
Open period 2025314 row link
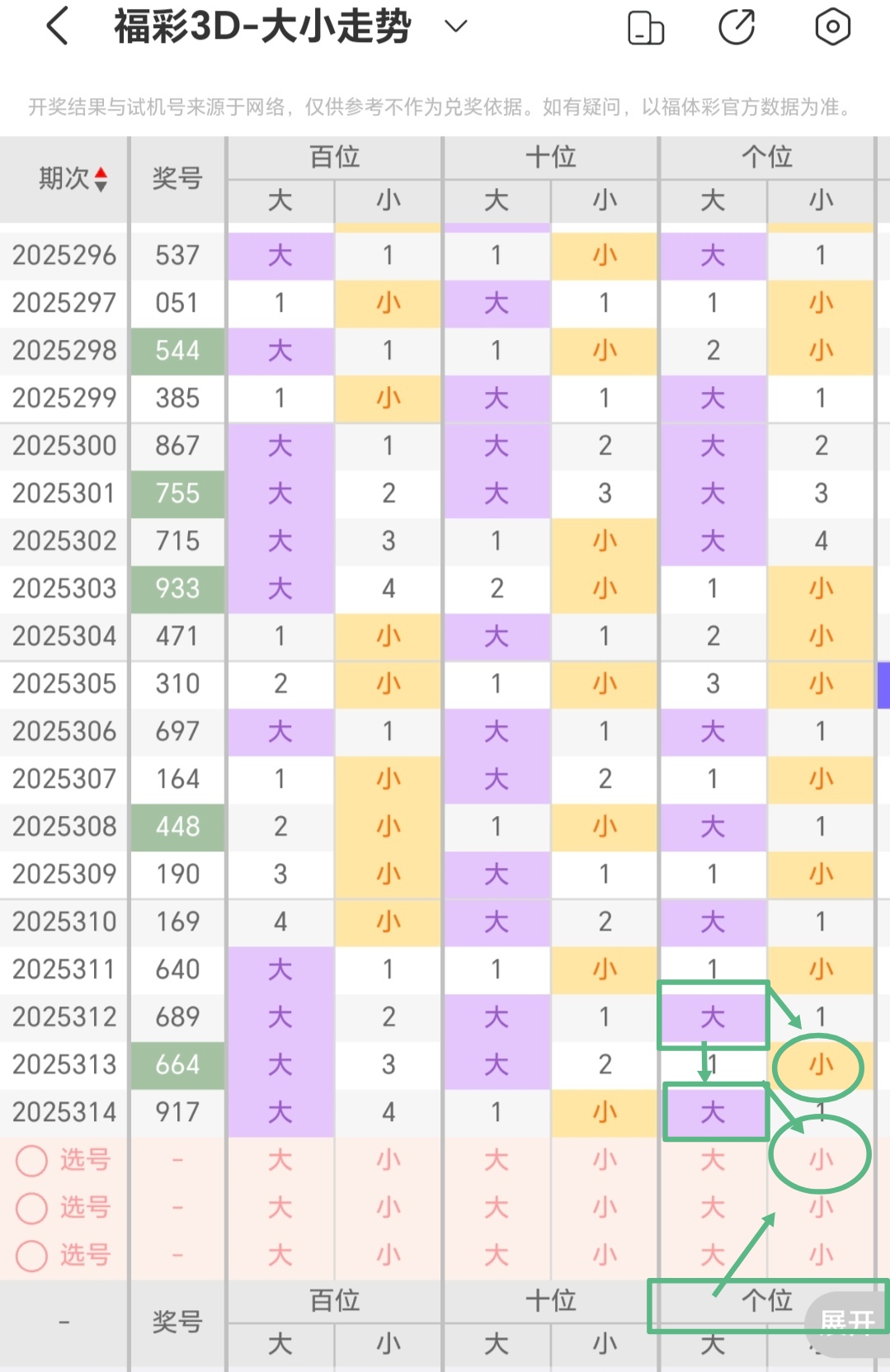[64, 1112]
